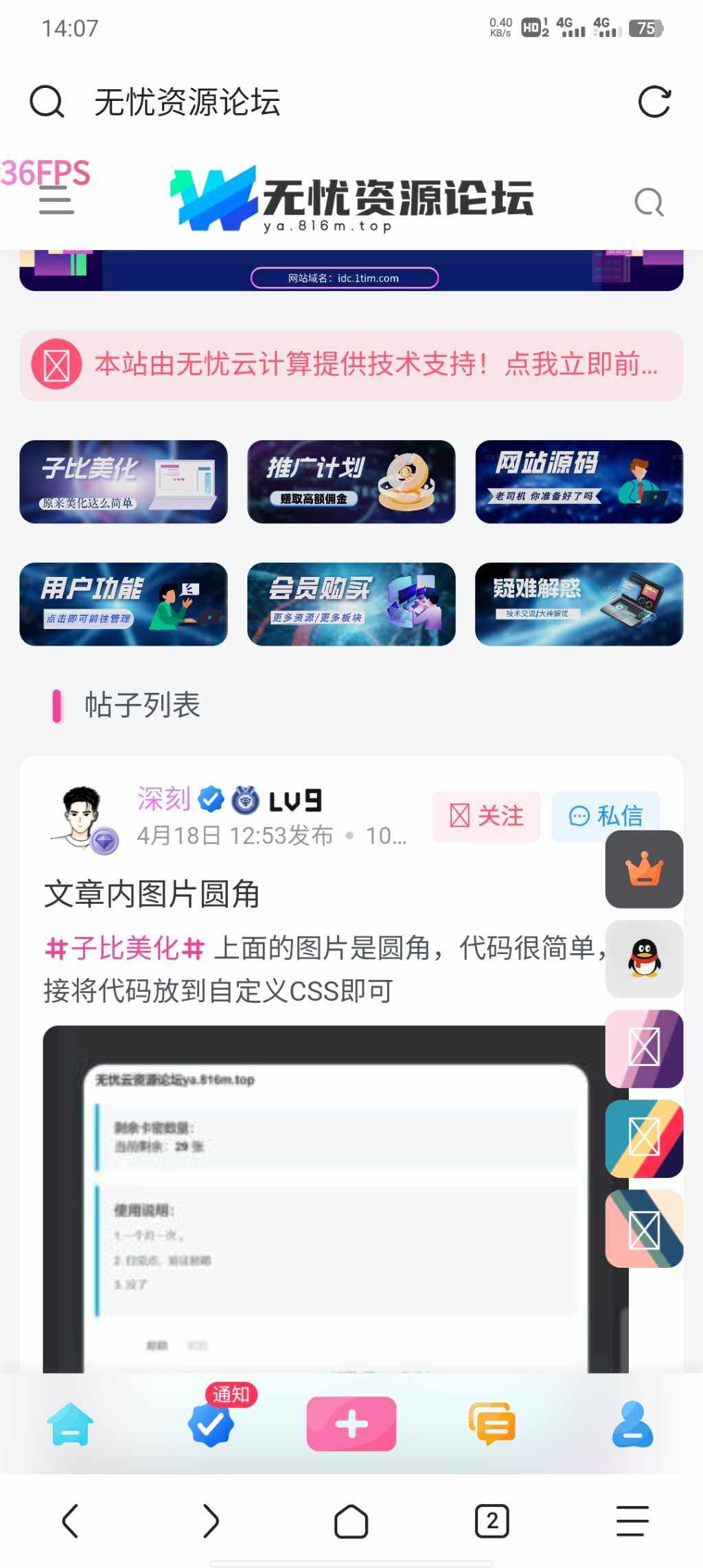Tap the orange crown VIP floating icon
The height and width of the screenshot is (1568, 703).
643,869
